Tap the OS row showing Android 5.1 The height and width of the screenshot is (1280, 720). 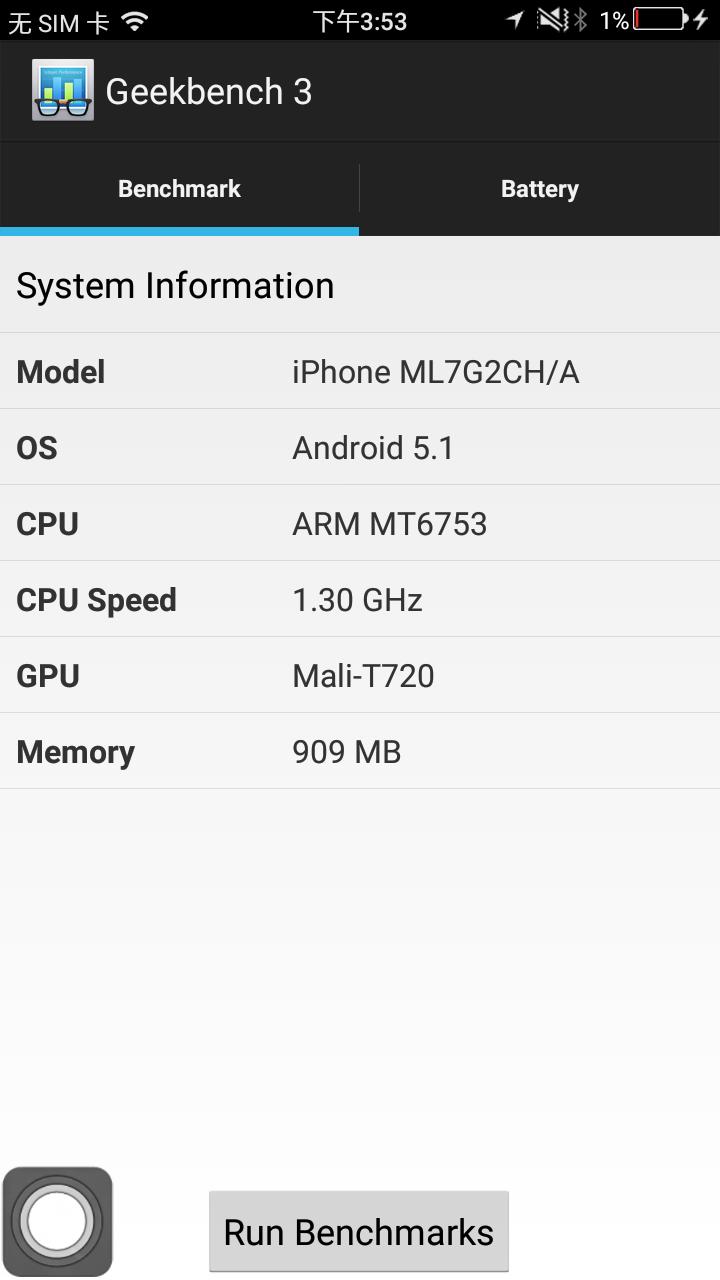360,447
